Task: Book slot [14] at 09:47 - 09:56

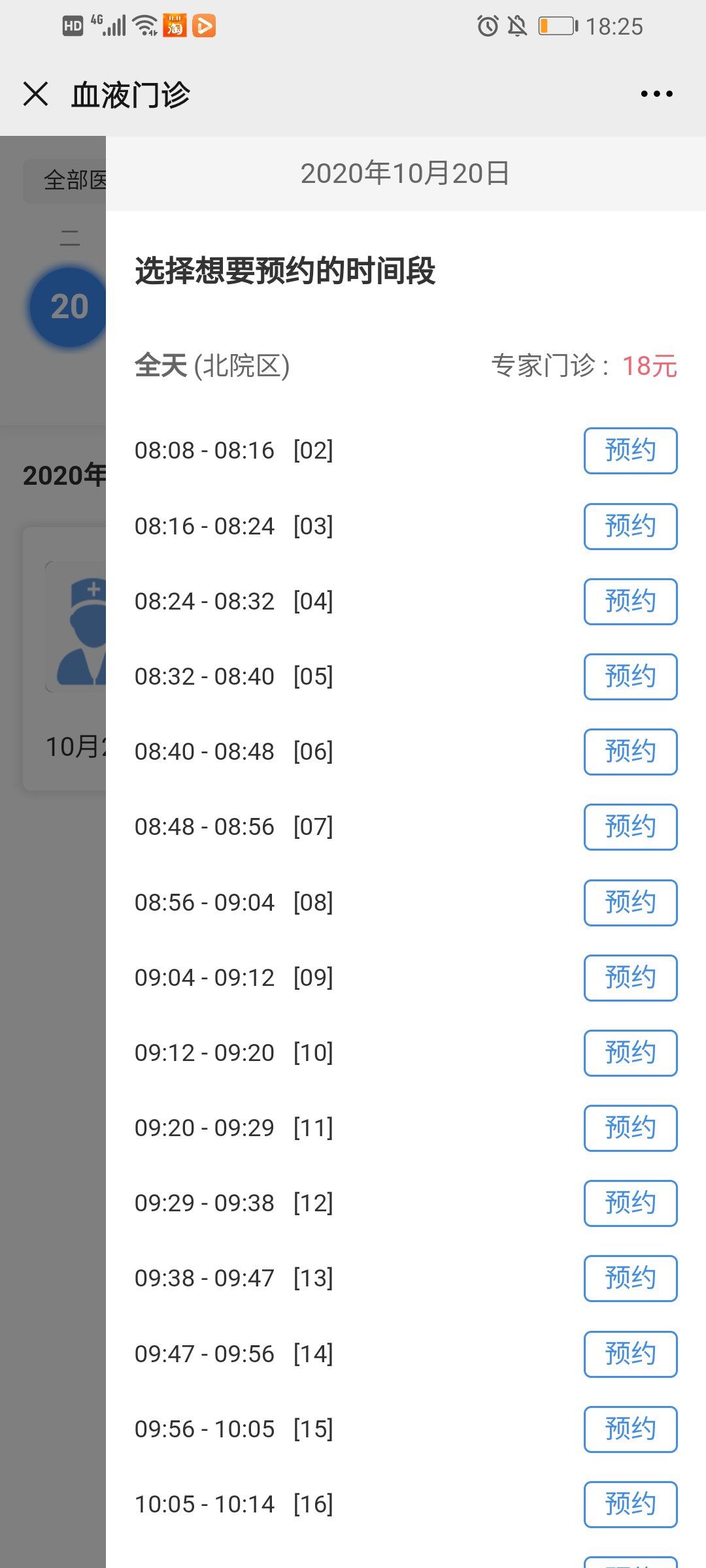Action: pos(630,1354)
